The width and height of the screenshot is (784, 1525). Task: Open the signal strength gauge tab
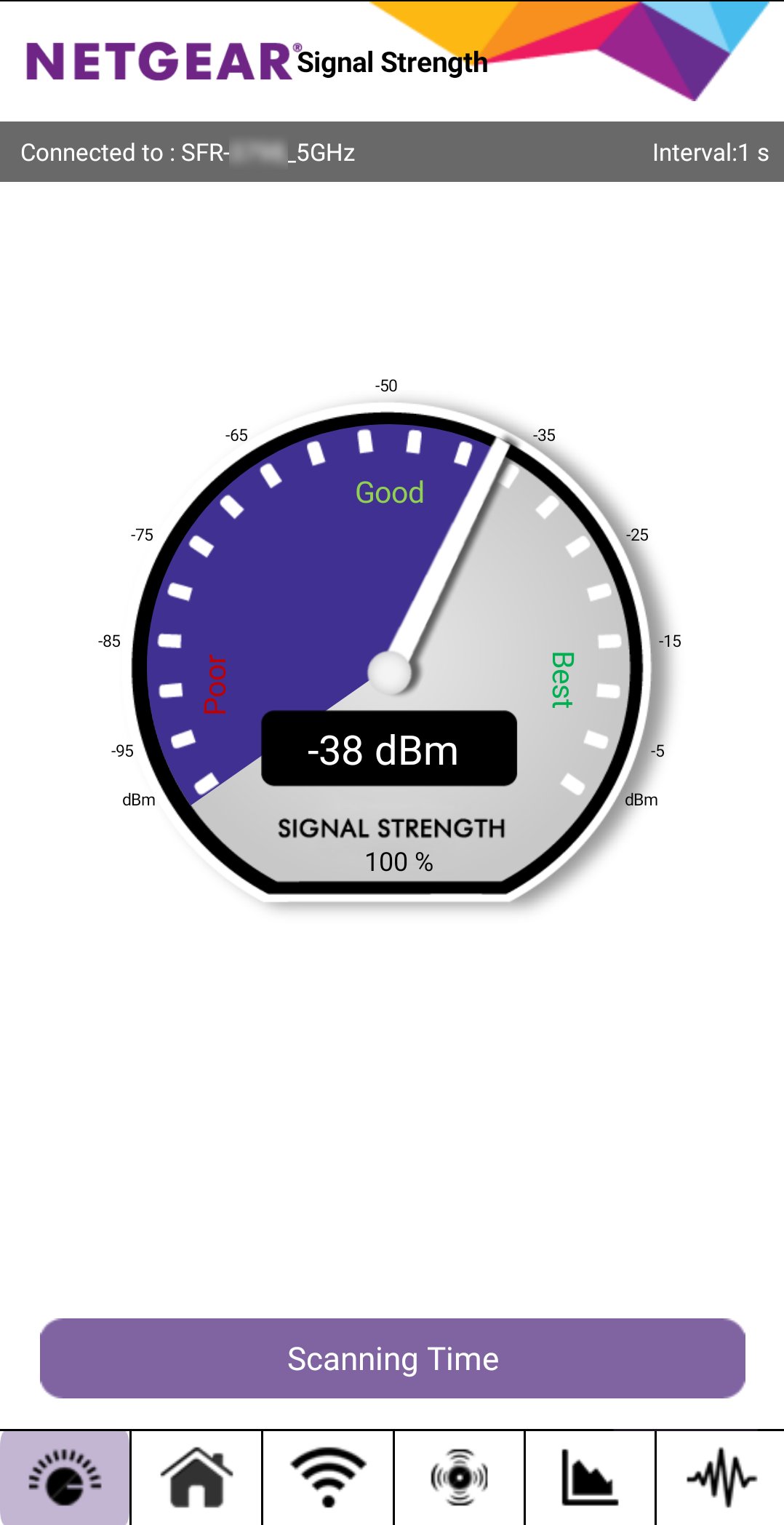coord(65,1477)
